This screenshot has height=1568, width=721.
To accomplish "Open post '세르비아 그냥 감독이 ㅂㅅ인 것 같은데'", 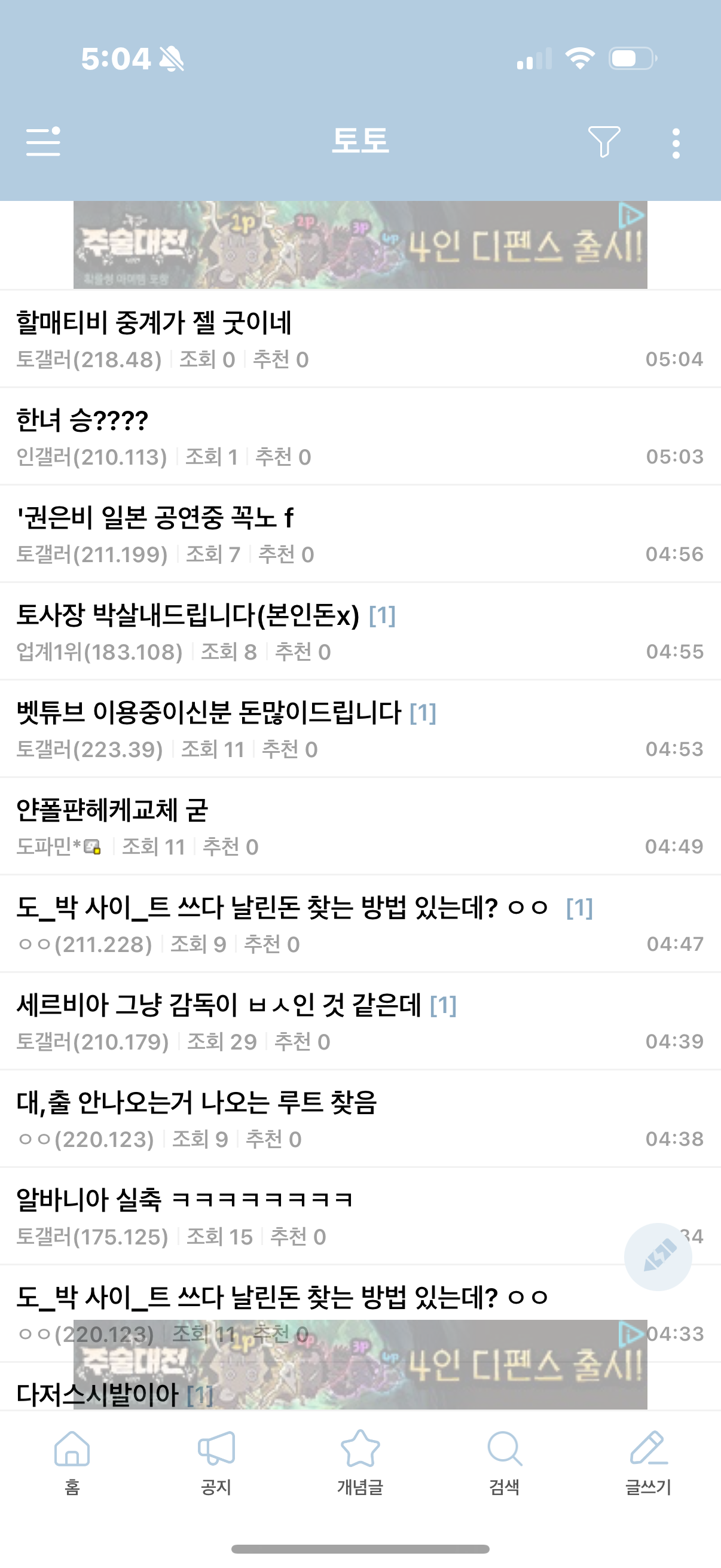I will (218, 1005).
